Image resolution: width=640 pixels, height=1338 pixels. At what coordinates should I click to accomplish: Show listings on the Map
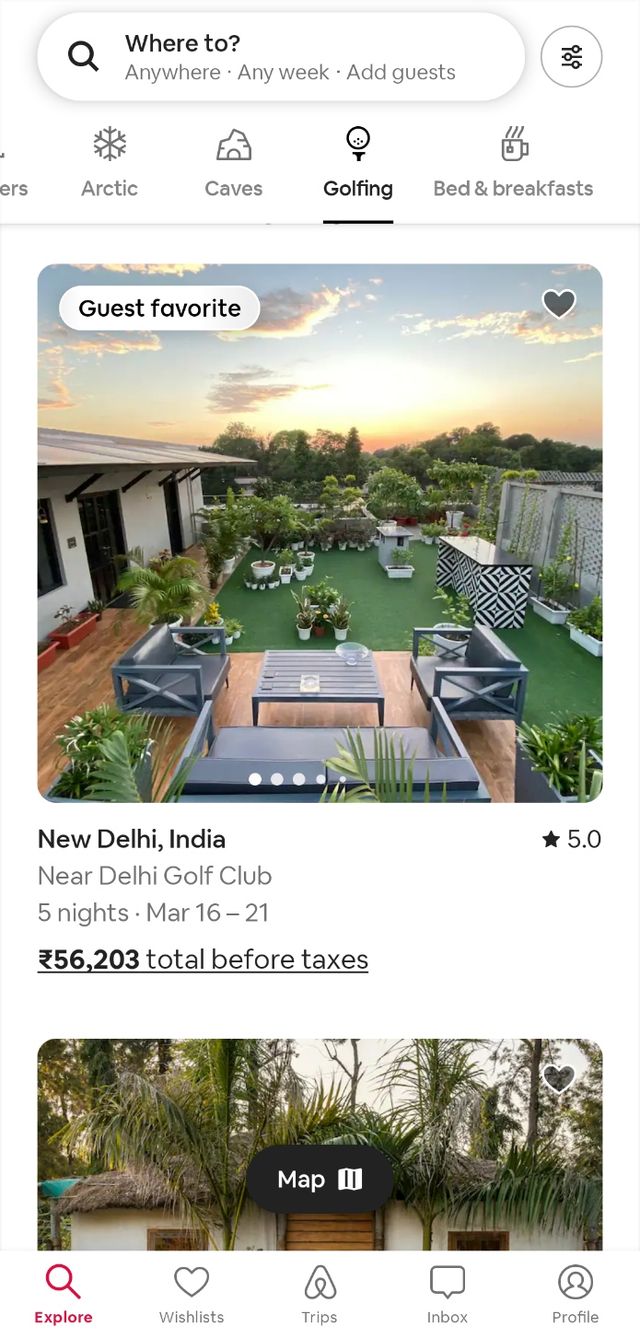point(320,1180)
